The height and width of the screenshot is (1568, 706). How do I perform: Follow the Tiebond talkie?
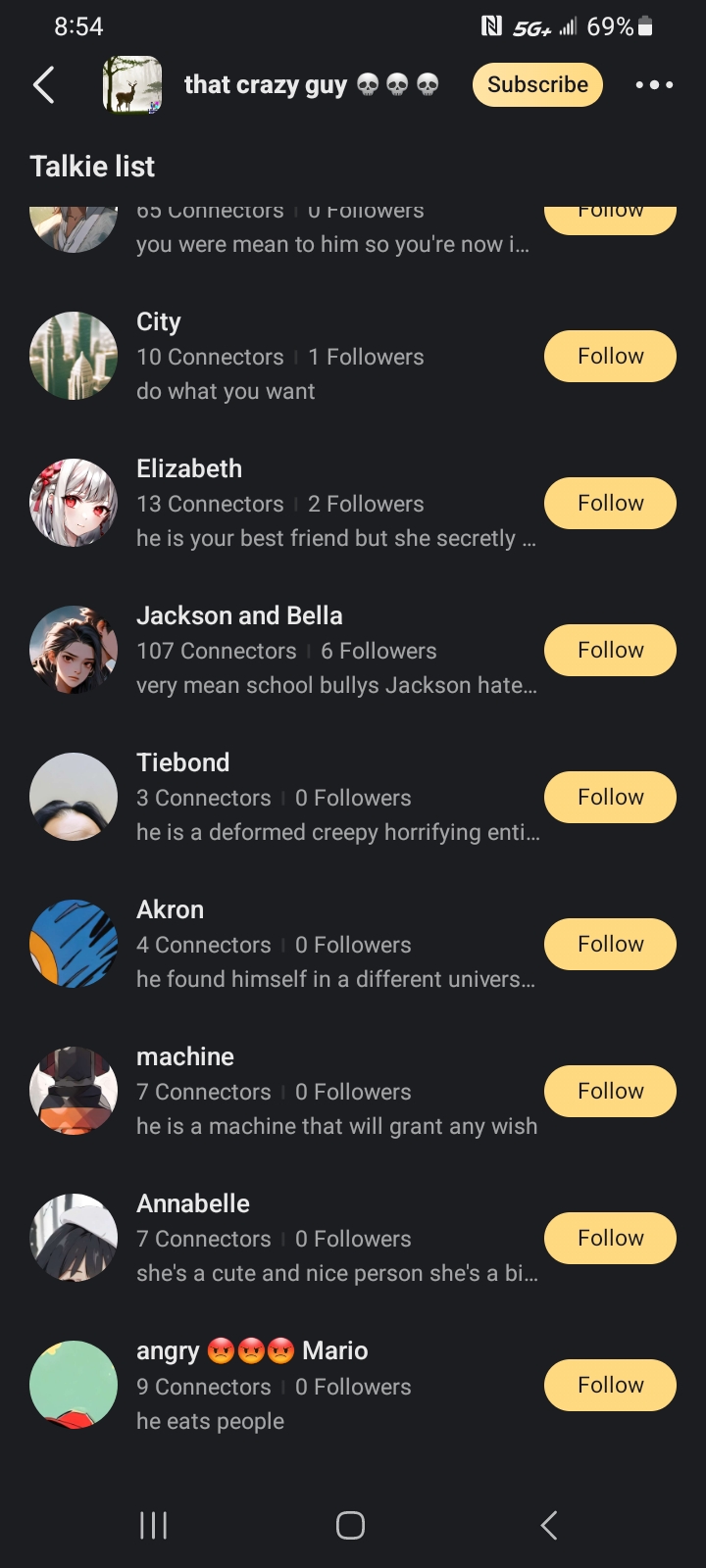click(x=610, y=797)
